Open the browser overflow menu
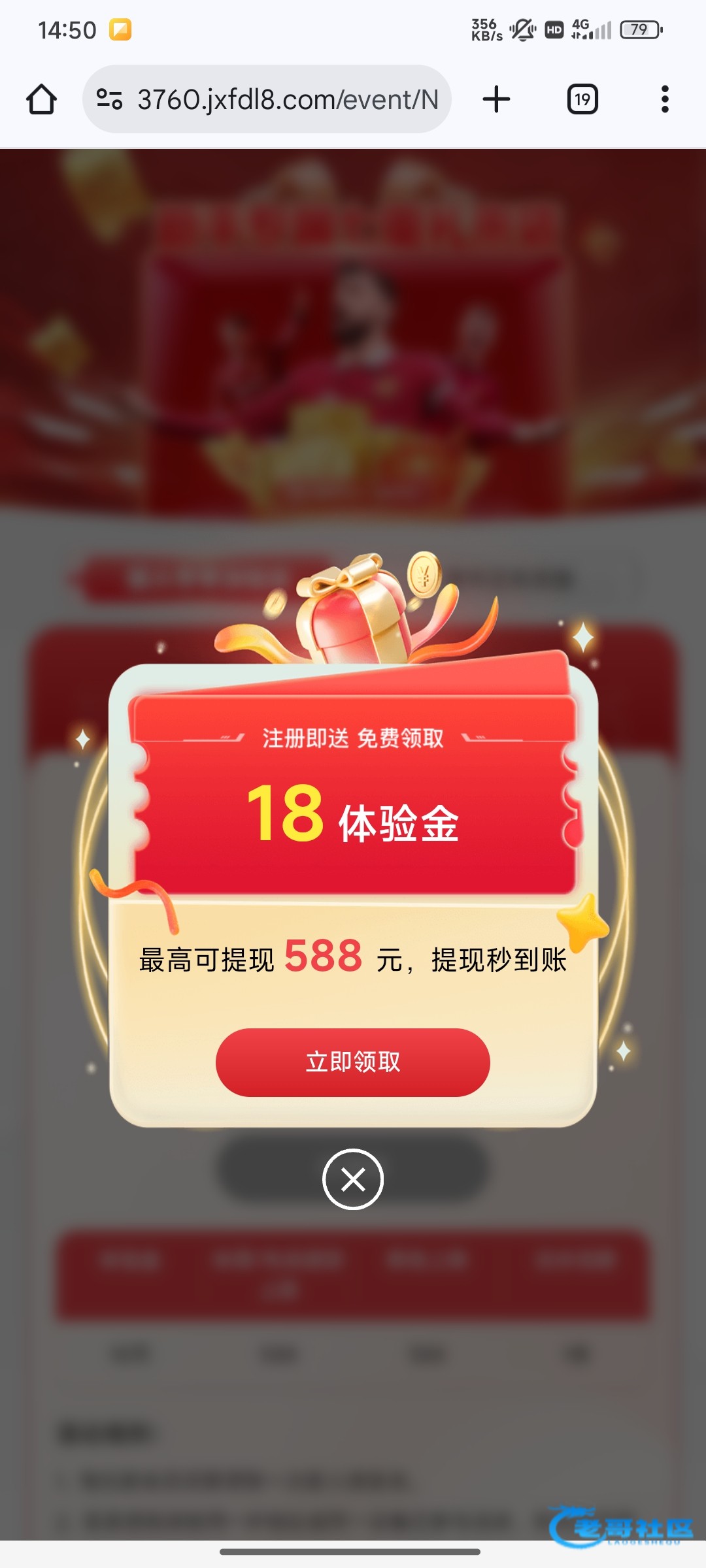This screenshot has width=706, height=1568. click(x=665, y=99)
